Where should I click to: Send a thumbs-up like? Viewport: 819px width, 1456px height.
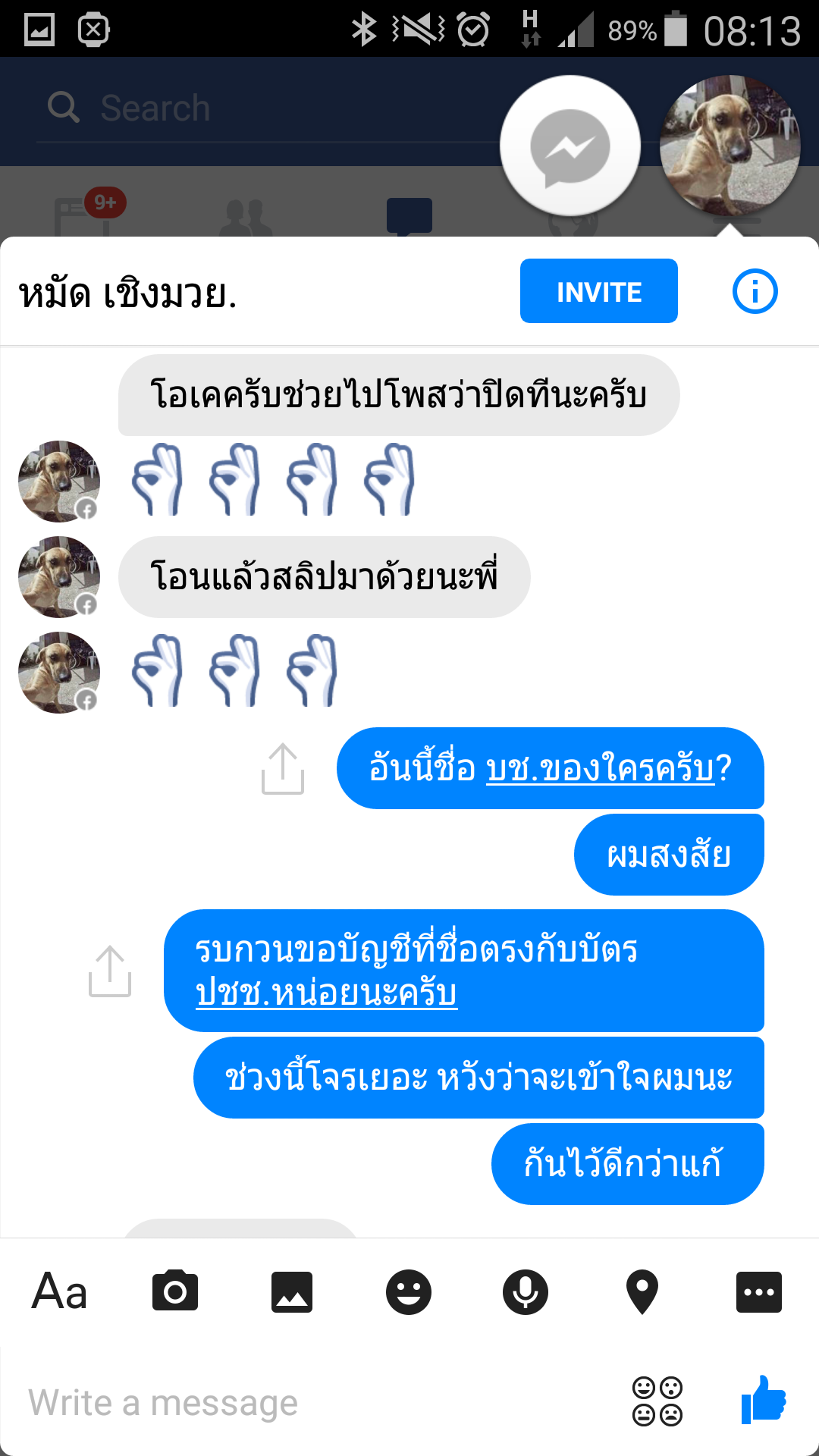coord(764,1399)
